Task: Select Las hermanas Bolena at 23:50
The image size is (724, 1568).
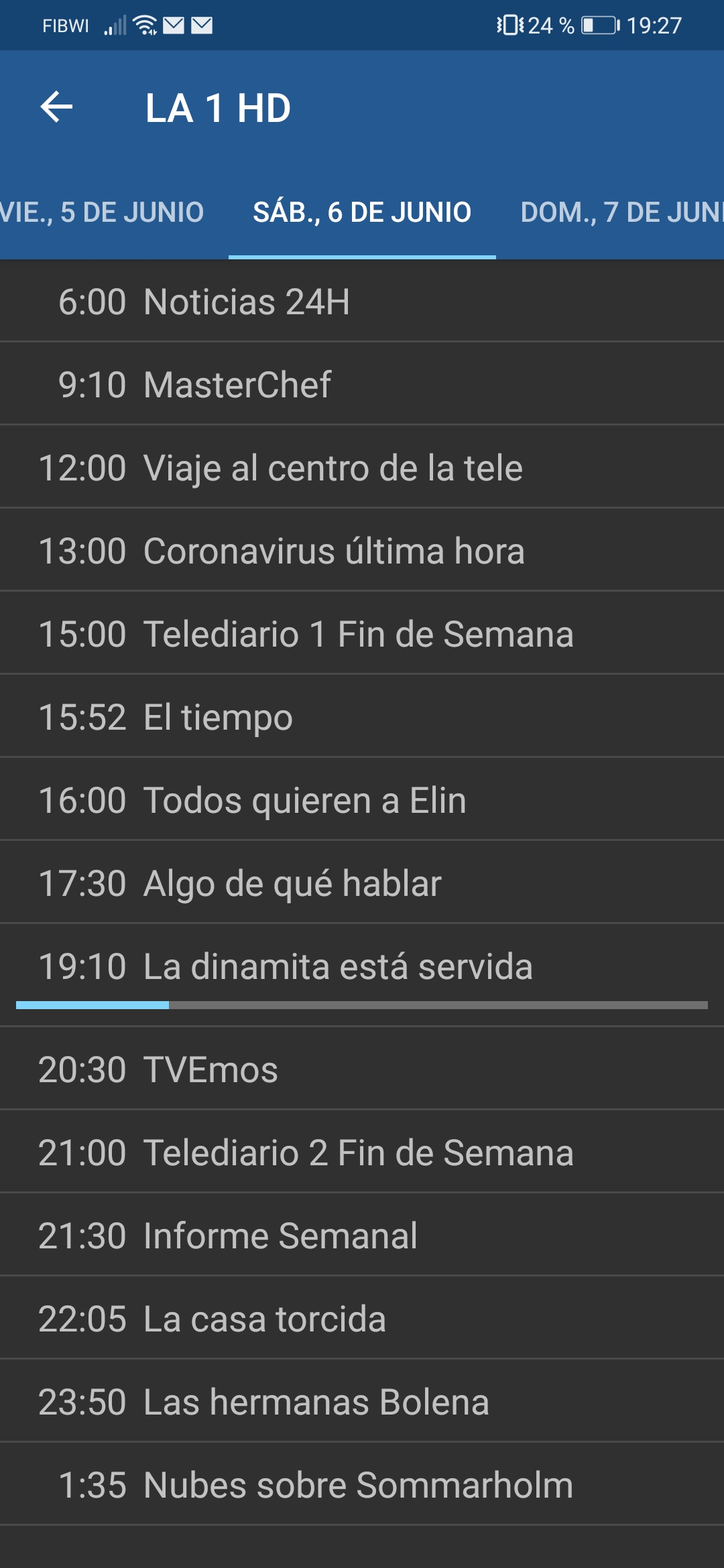Action: pyautogui.click(x=362, y=1402)
